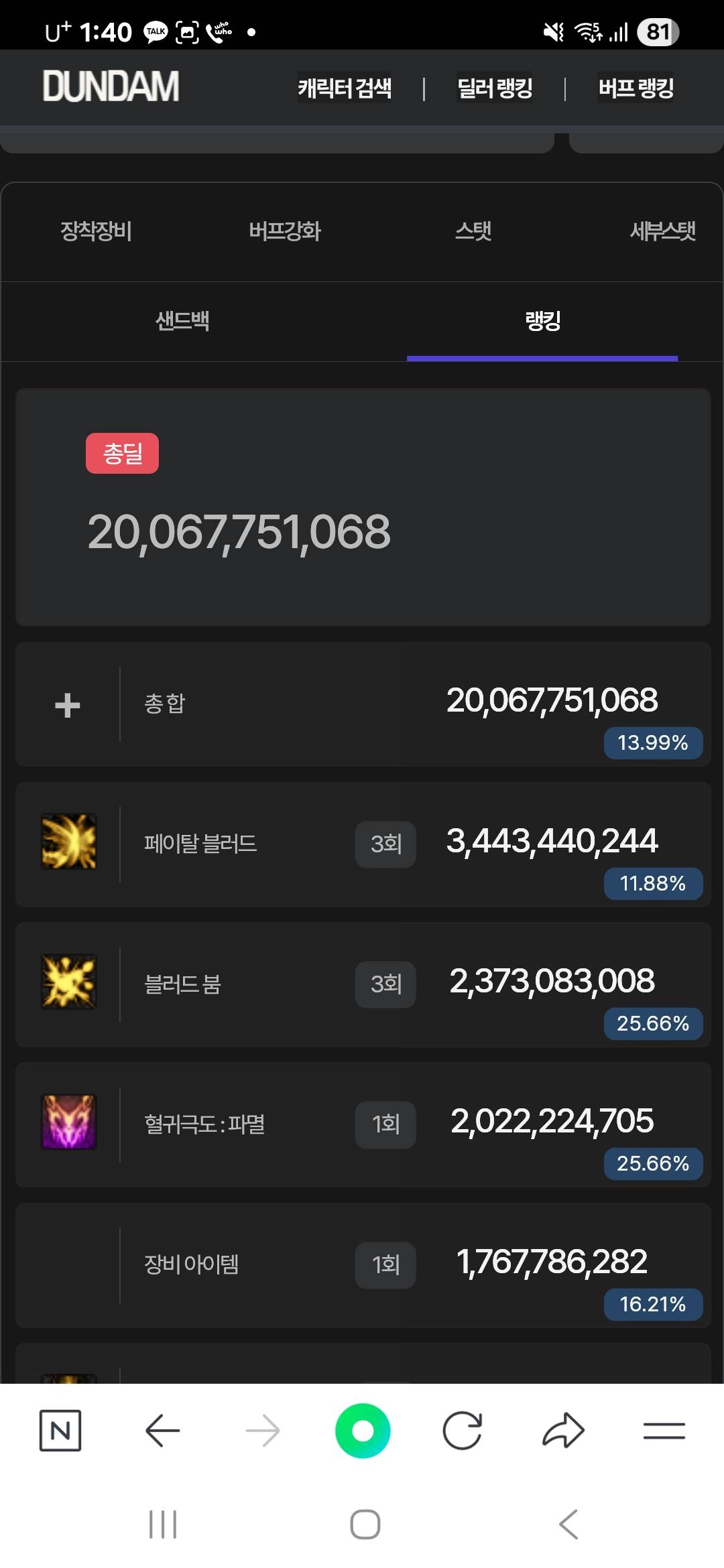
Task: Go to the phone home screen
Action: pos(365,1524)
